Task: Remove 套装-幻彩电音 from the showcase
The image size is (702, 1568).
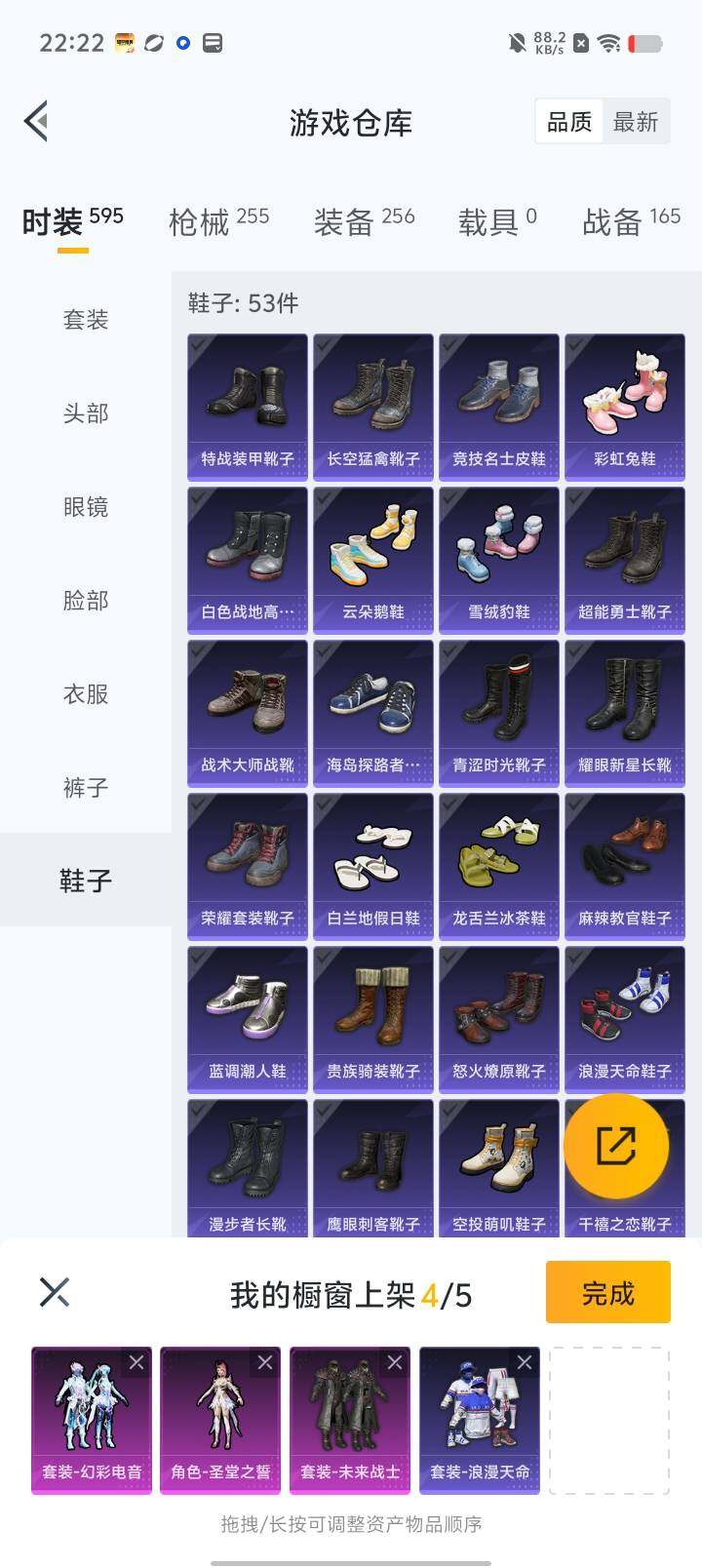Action: [136, 1363]
